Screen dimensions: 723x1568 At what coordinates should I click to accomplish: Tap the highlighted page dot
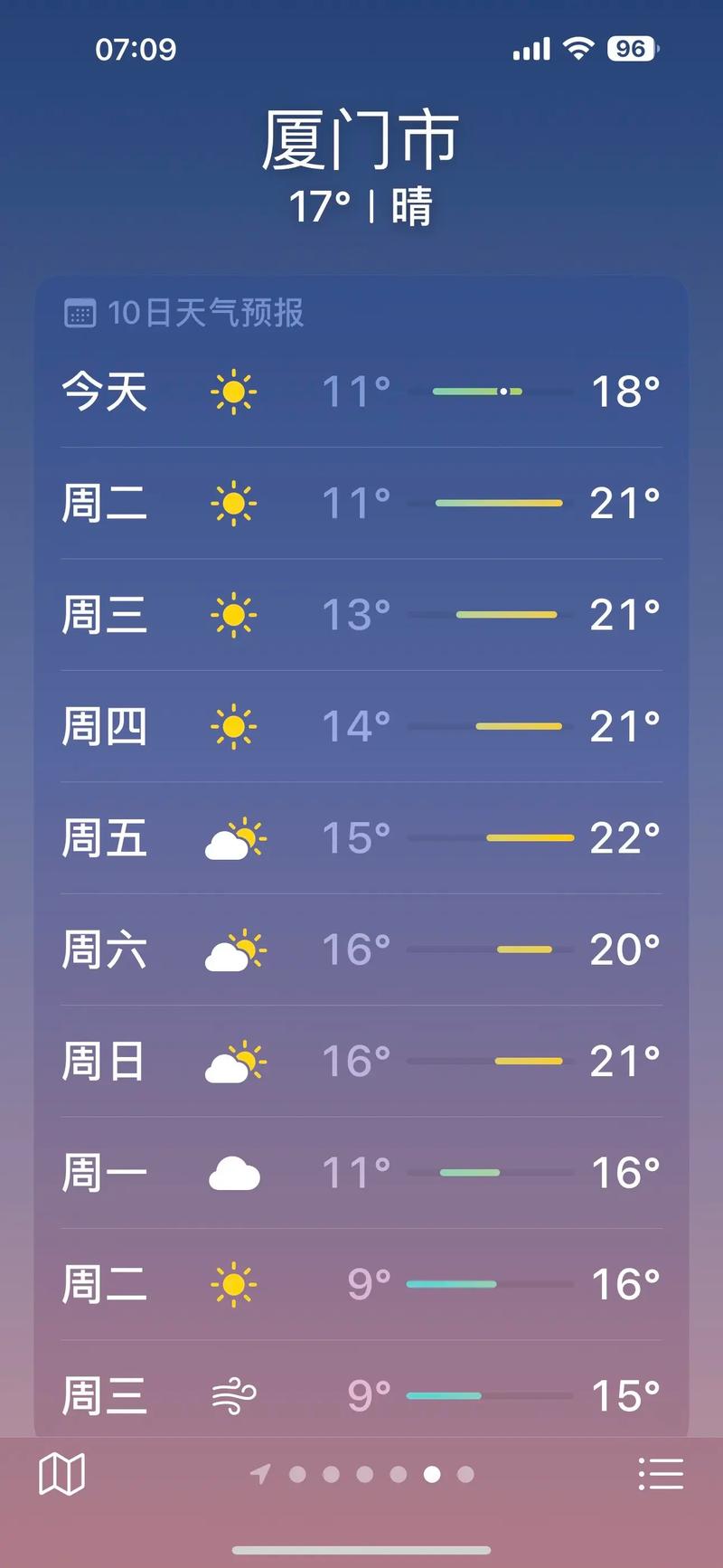[432, 1474]
